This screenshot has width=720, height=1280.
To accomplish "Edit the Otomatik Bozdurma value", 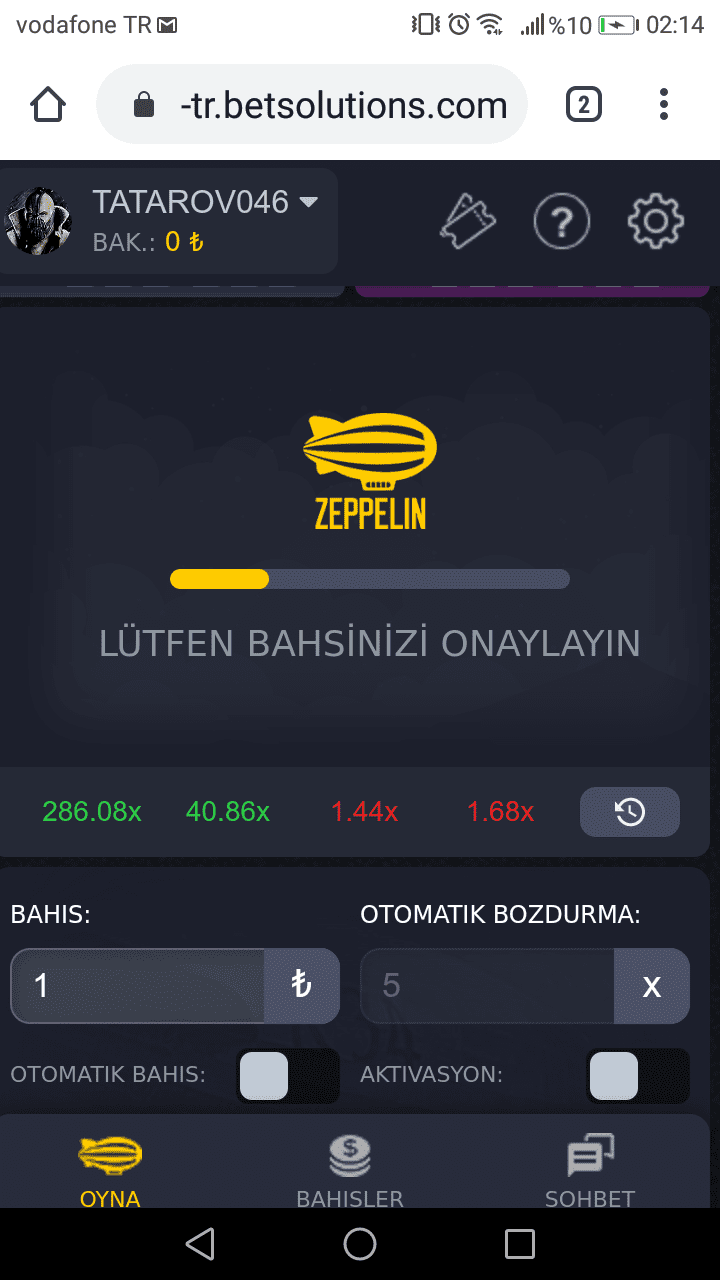I will 487,986.
